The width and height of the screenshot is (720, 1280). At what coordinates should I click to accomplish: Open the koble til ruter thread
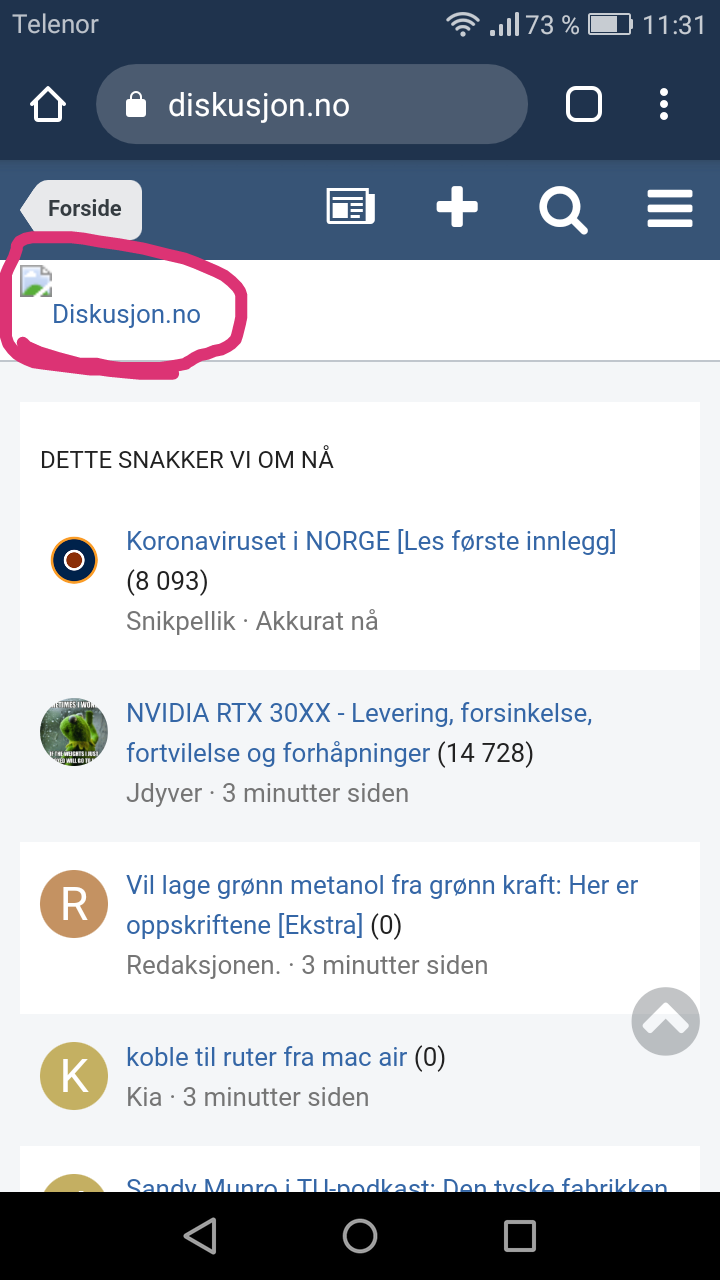point(266,1057)
